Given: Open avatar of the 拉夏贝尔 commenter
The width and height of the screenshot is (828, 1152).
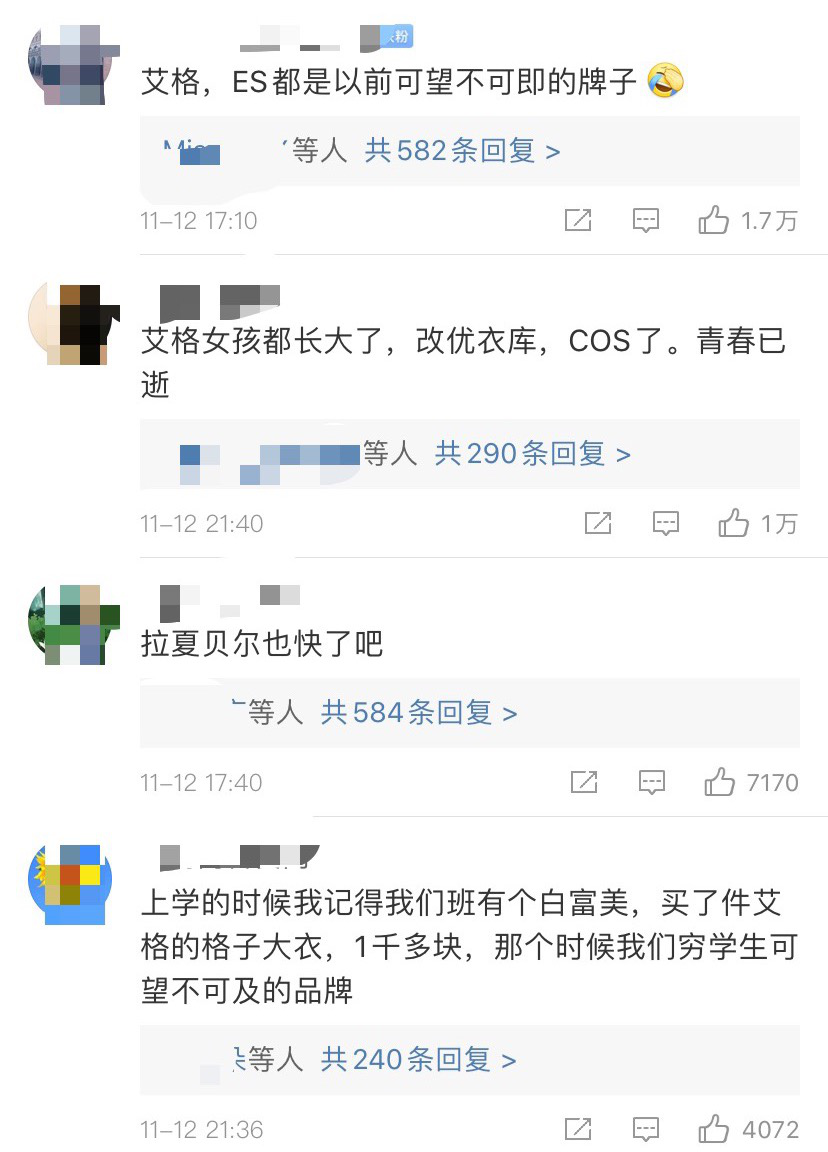Looking at the screenshot, I should point(74,625).
